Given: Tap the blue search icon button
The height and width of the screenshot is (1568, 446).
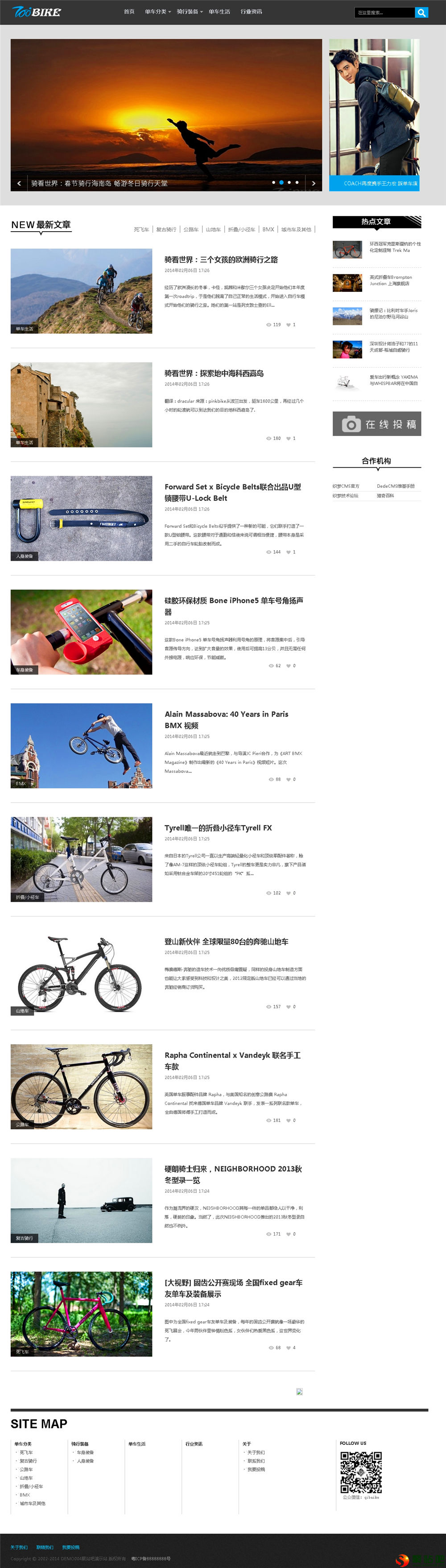Looking at the screenshot, I should (x=421, y=12).
